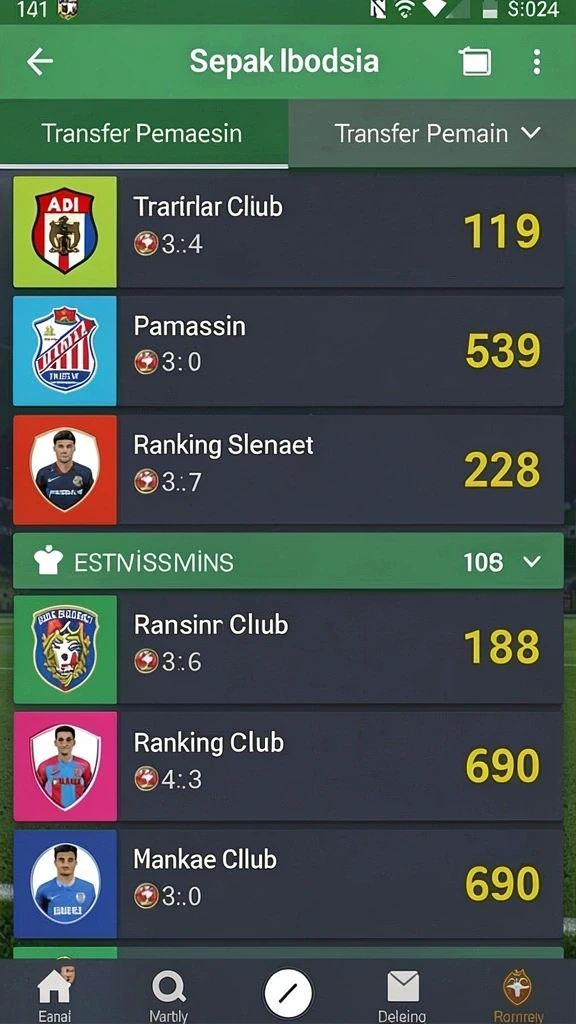Go to the Eanai home tab
The width and height of the screenshot is (576, 1024).
[x=54, y=994]
